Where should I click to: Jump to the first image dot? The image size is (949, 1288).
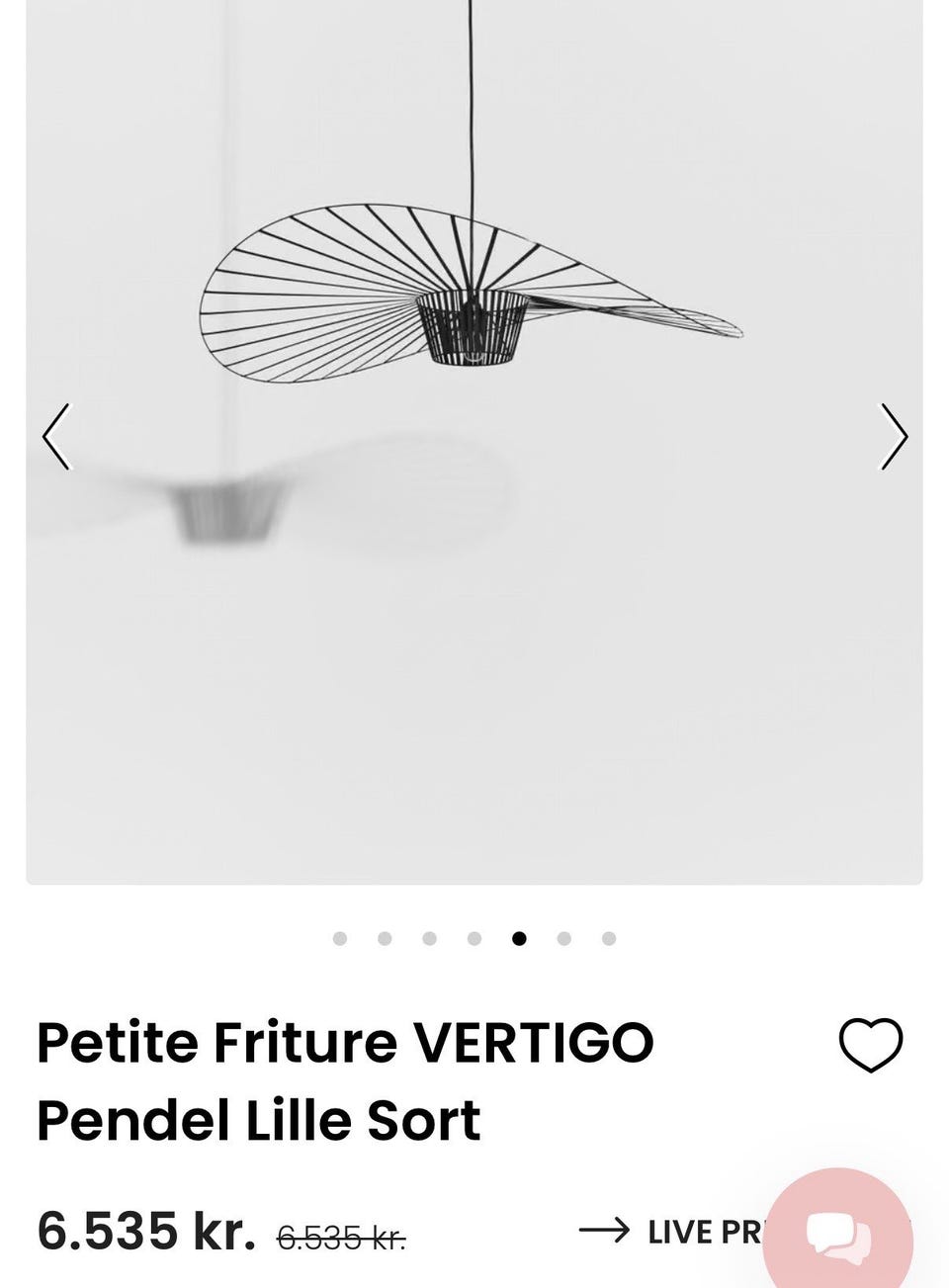tap(340, 938)
